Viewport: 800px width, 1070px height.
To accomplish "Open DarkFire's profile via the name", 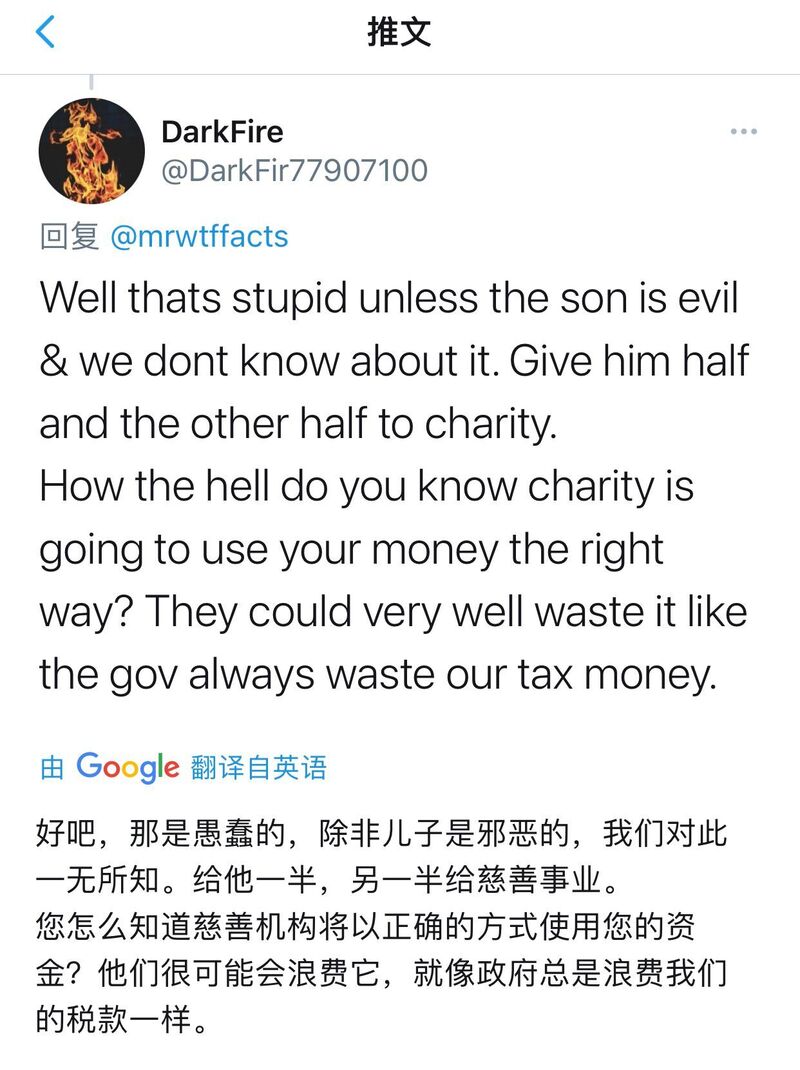I will 222,132.
